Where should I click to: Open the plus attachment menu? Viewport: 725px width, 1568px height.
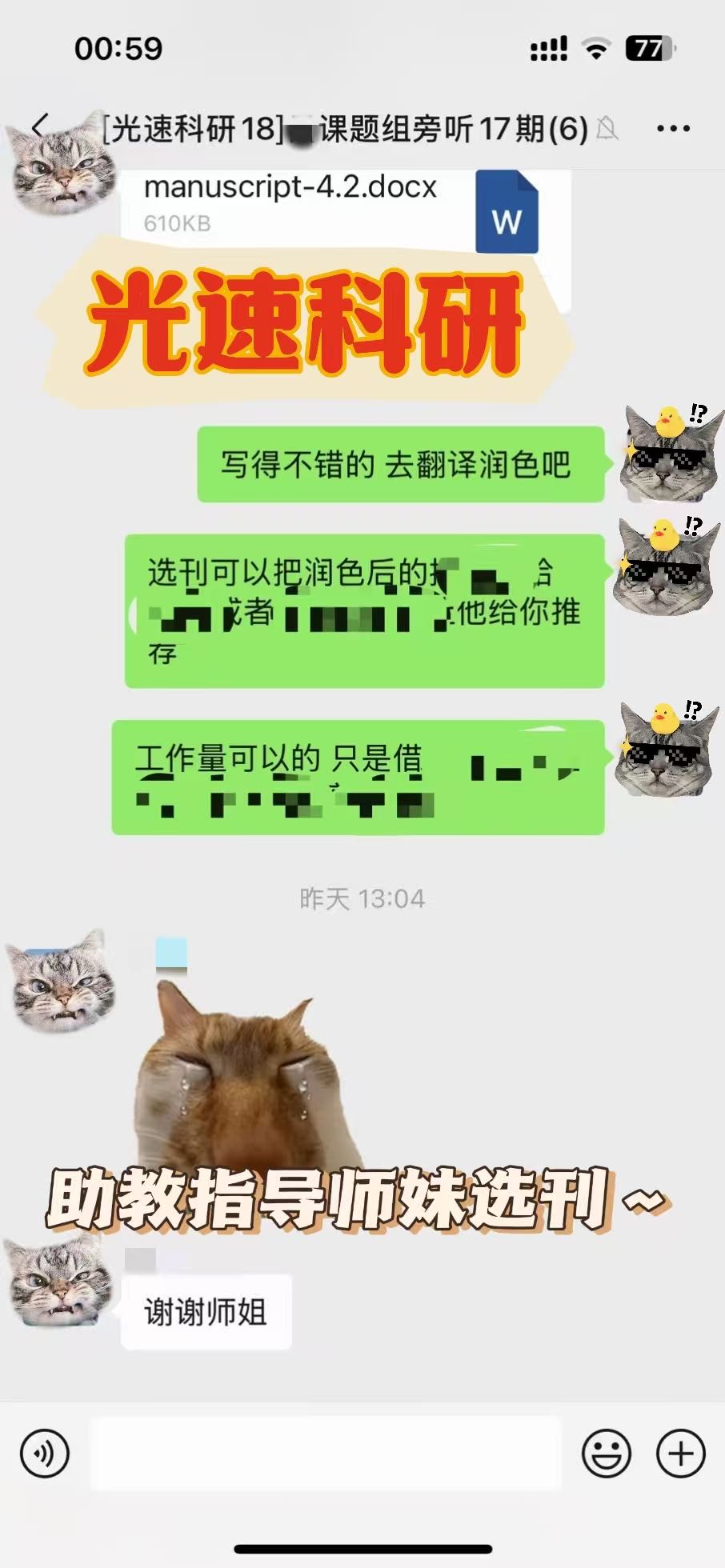tap(681, 1454)
